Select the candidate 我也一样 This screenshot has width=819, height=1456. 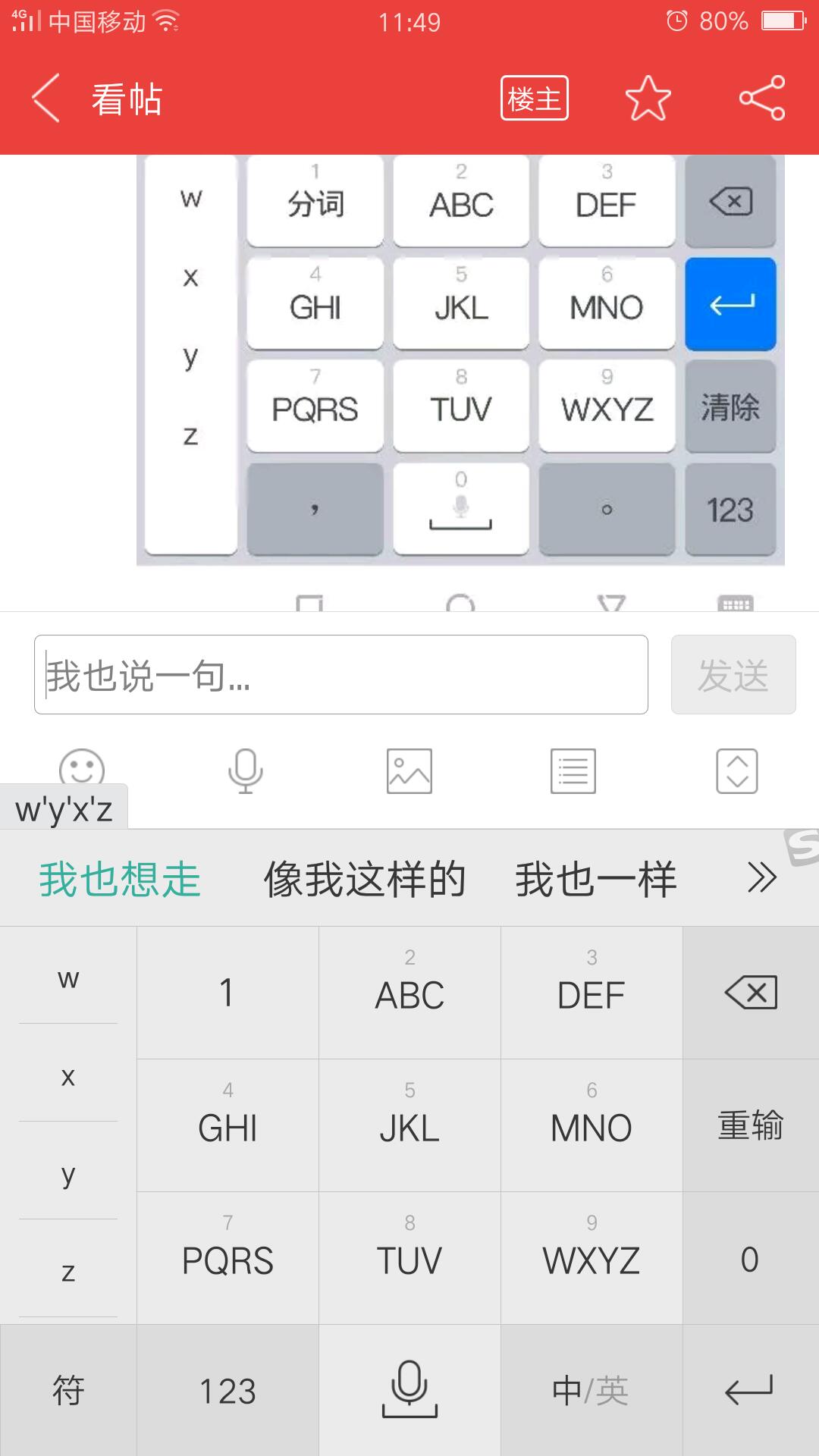[x=596, y=880]
